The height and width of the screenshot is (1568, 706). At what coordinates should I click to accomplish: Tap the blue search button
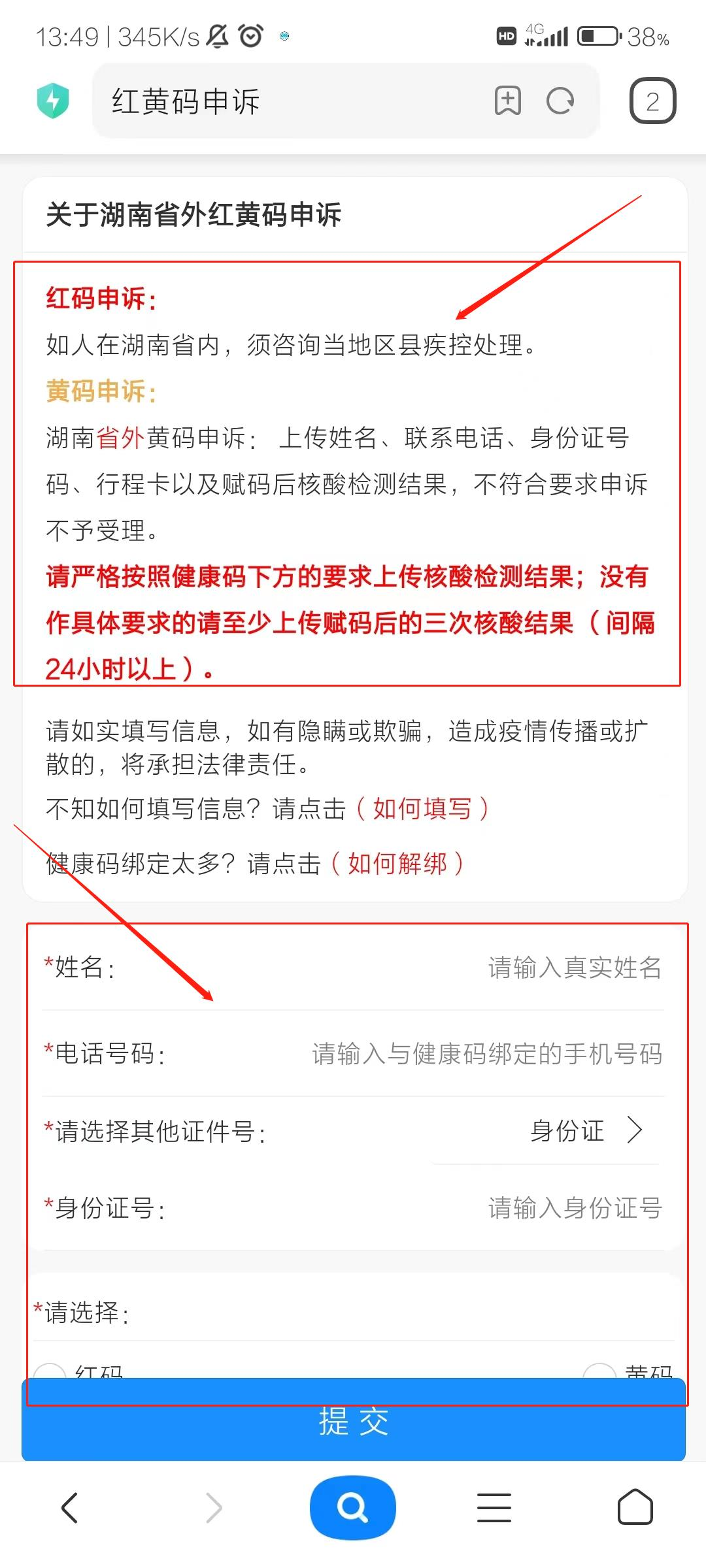point(353,1508)
